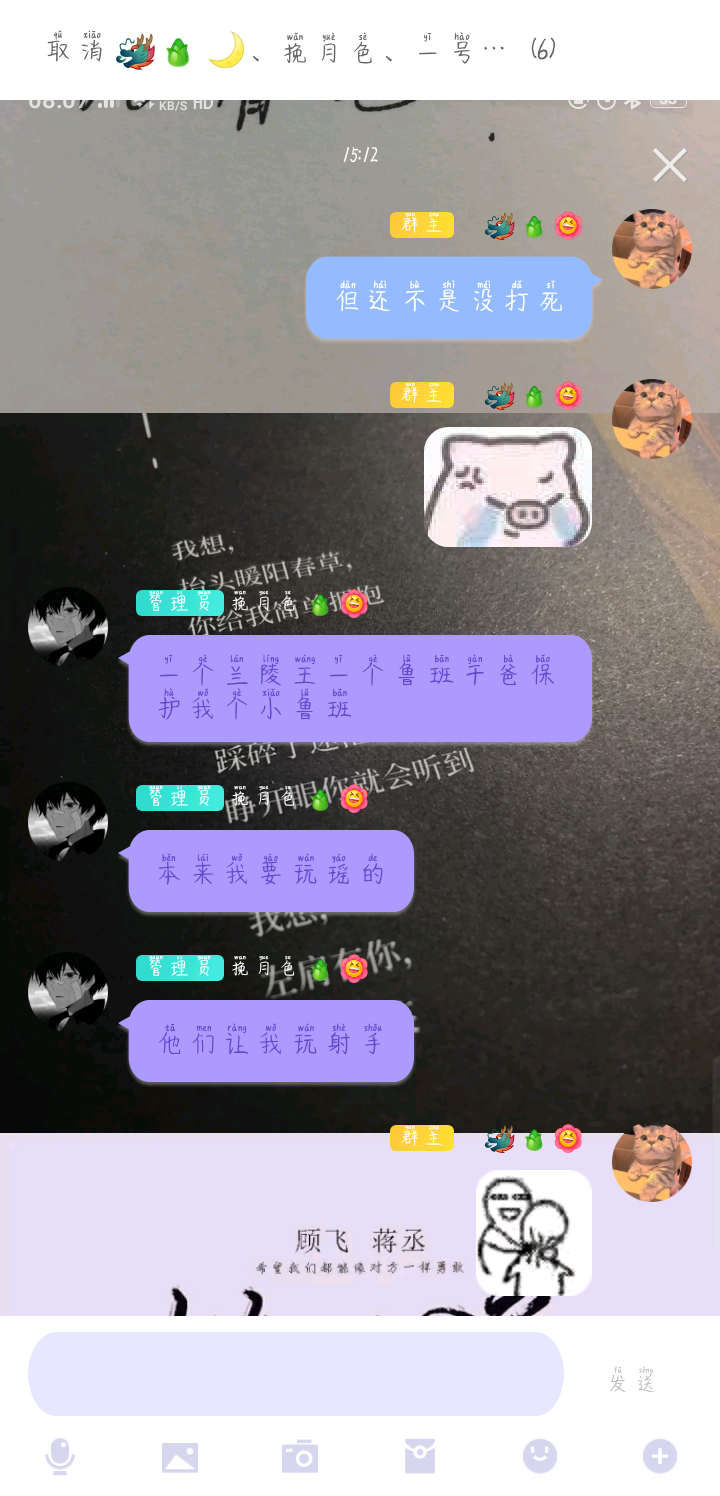Open the red envelope icon
720x1496 pixels.
420,1456
